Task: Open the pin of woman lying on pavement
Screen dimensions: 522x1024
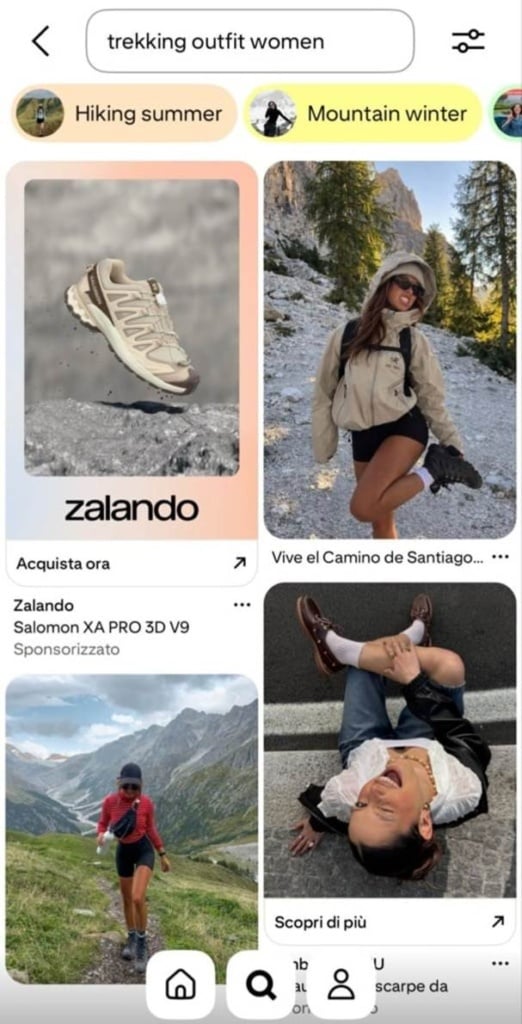Action: point(390,740)
